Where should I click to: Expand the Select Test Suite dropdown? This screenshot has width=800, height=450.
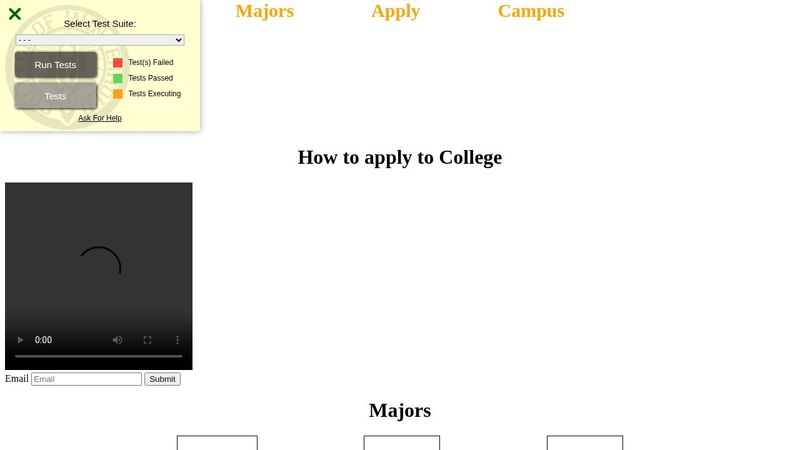(100, 40)
